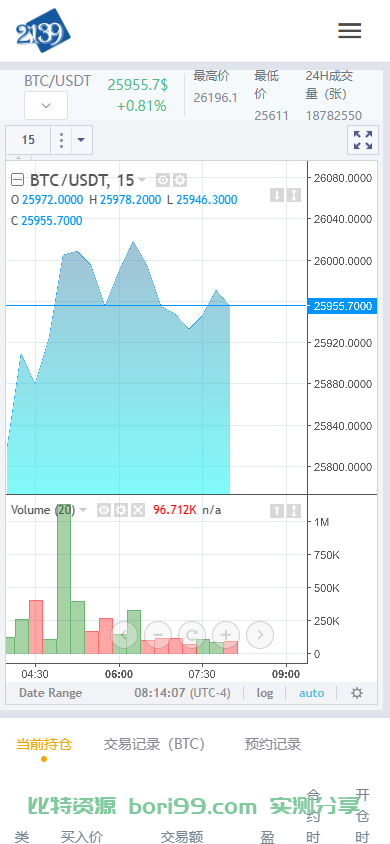Collapse the BTC/USDT legend box
Screen dimensions: 390x844
tap(18, 180)
